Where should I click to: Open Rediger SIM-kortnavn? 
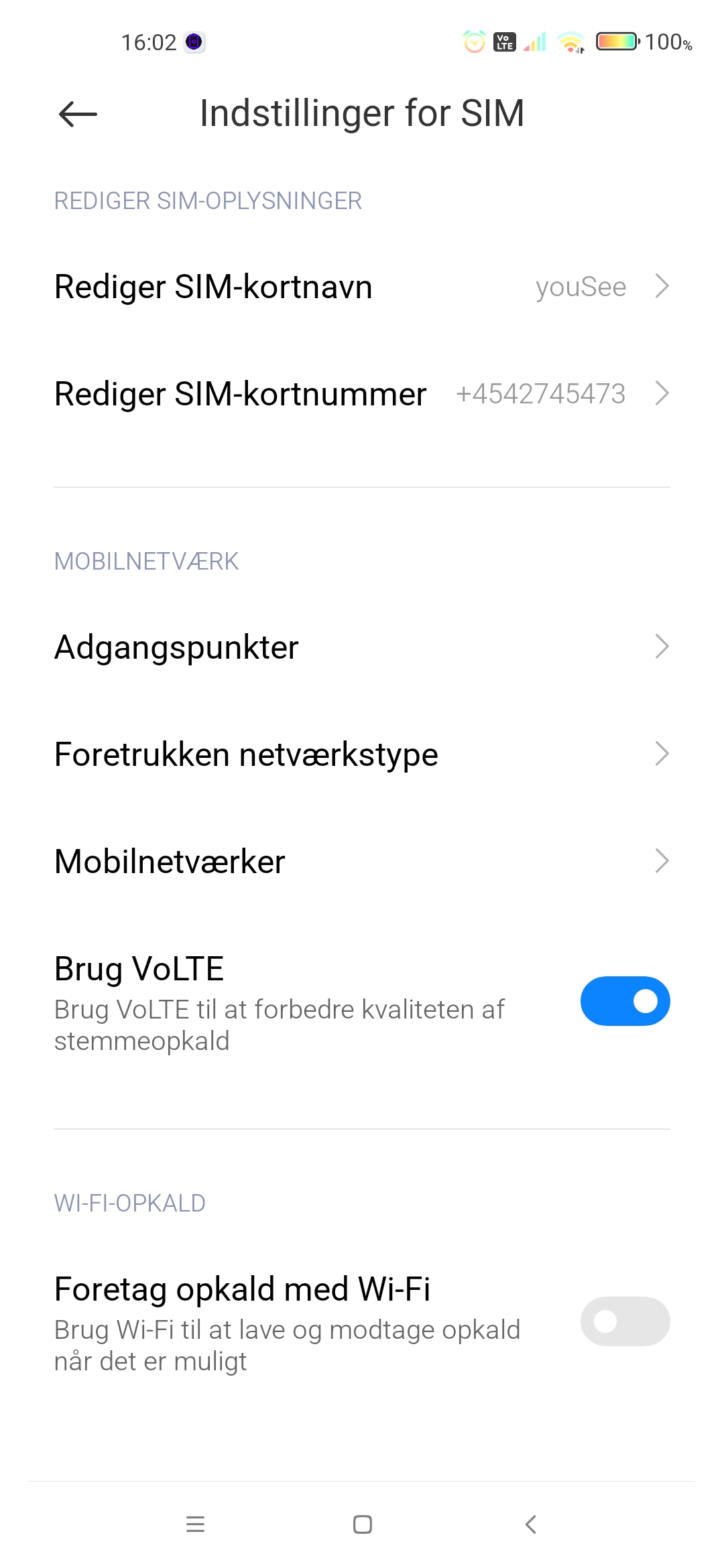coord(362,287)
